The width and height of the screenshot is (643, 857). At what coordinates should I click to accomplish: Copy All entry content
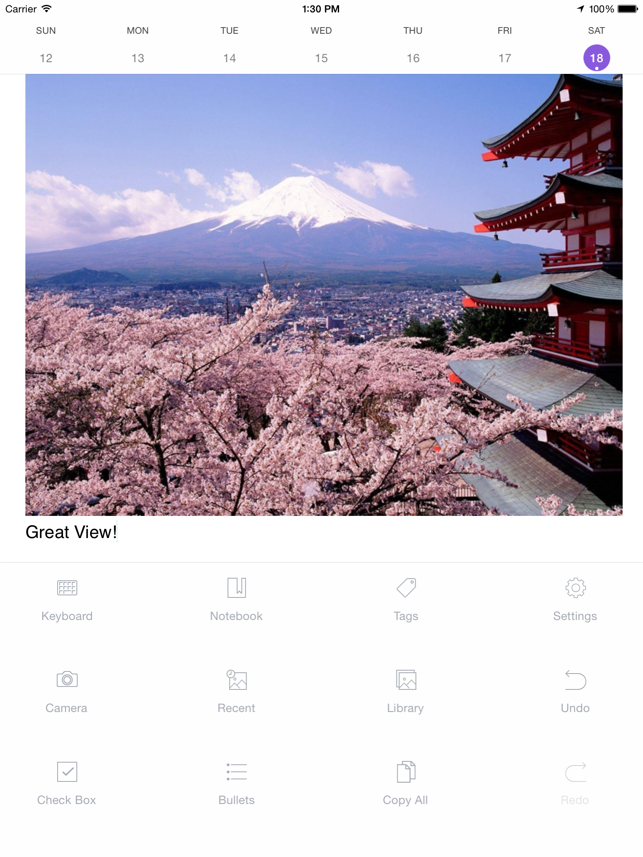click(405, 783)
